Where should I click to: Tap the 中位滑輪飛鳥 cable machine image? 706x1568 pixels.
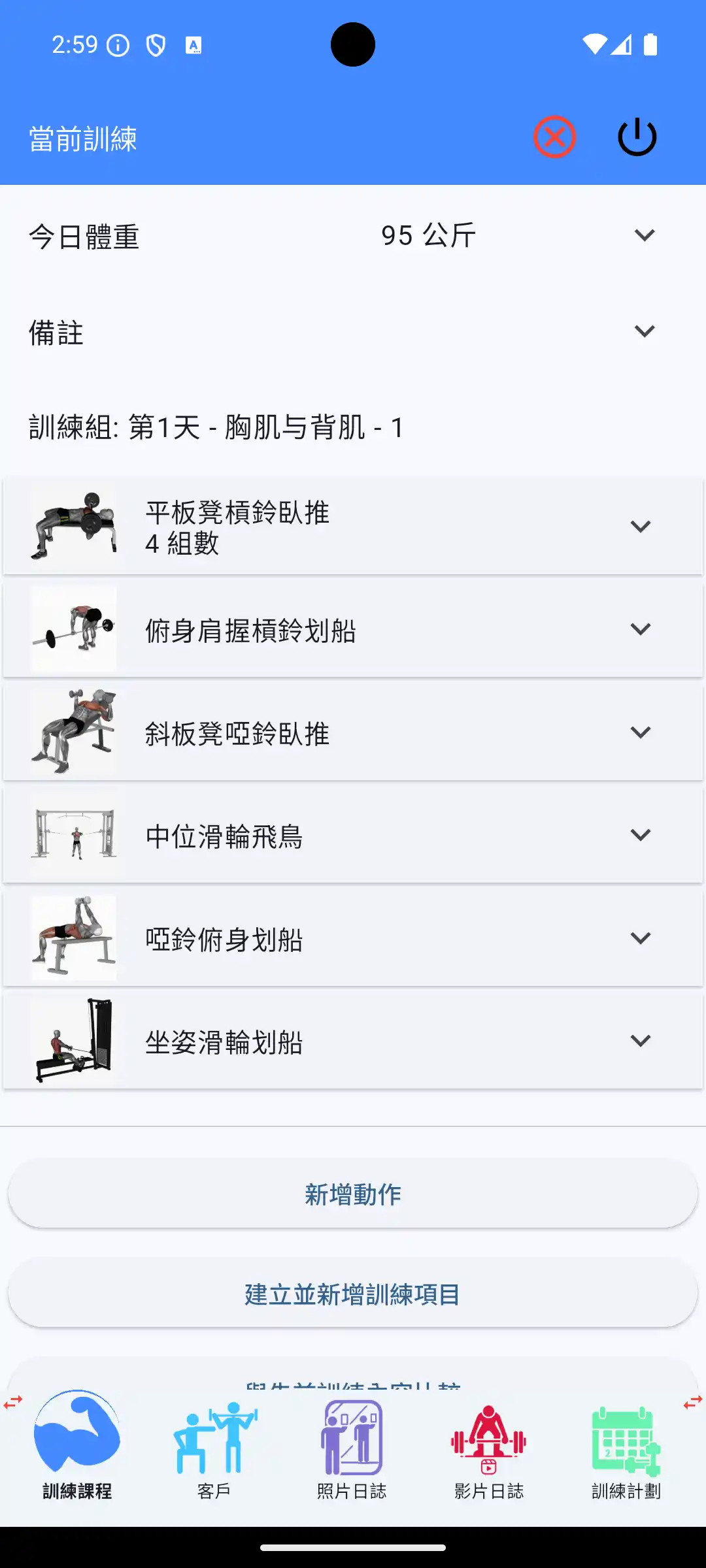point(73,834)
